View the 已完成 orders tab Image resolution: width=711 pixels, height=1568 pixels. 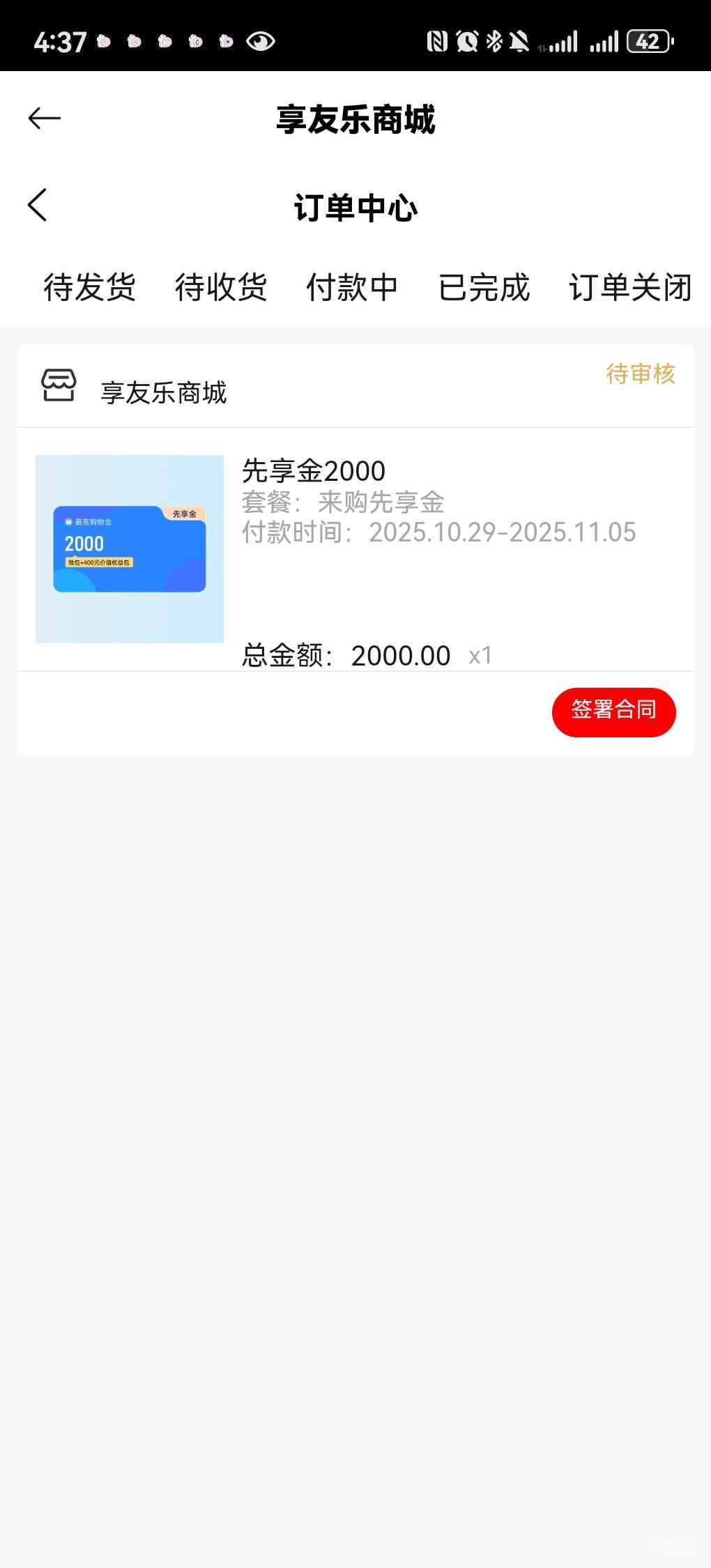(x=484, y=287)
